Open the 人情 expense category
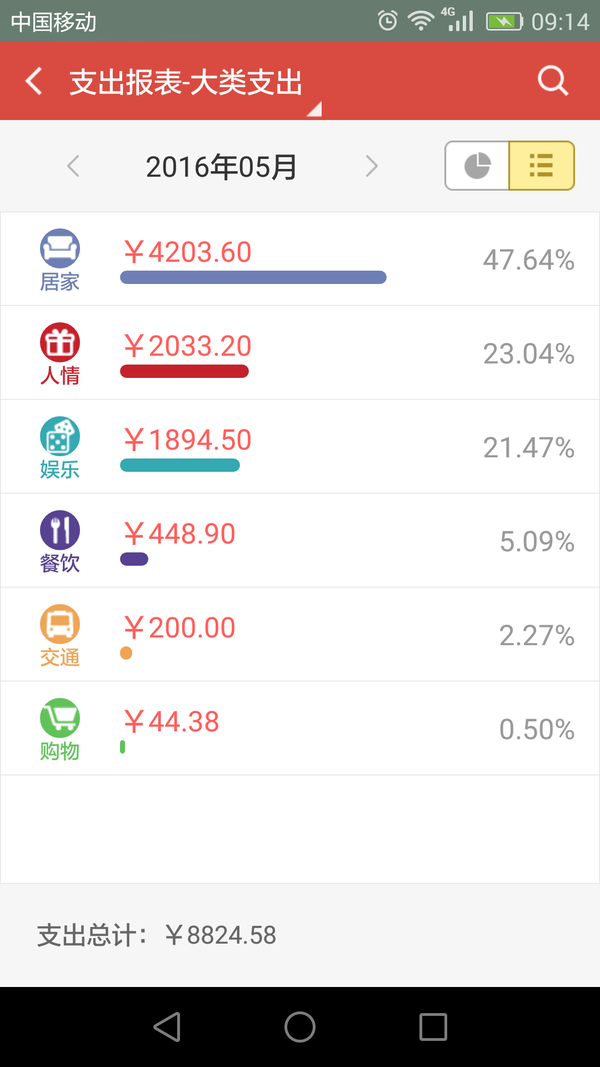Viewport: 600px width, 1067px height. pos(300,353)
